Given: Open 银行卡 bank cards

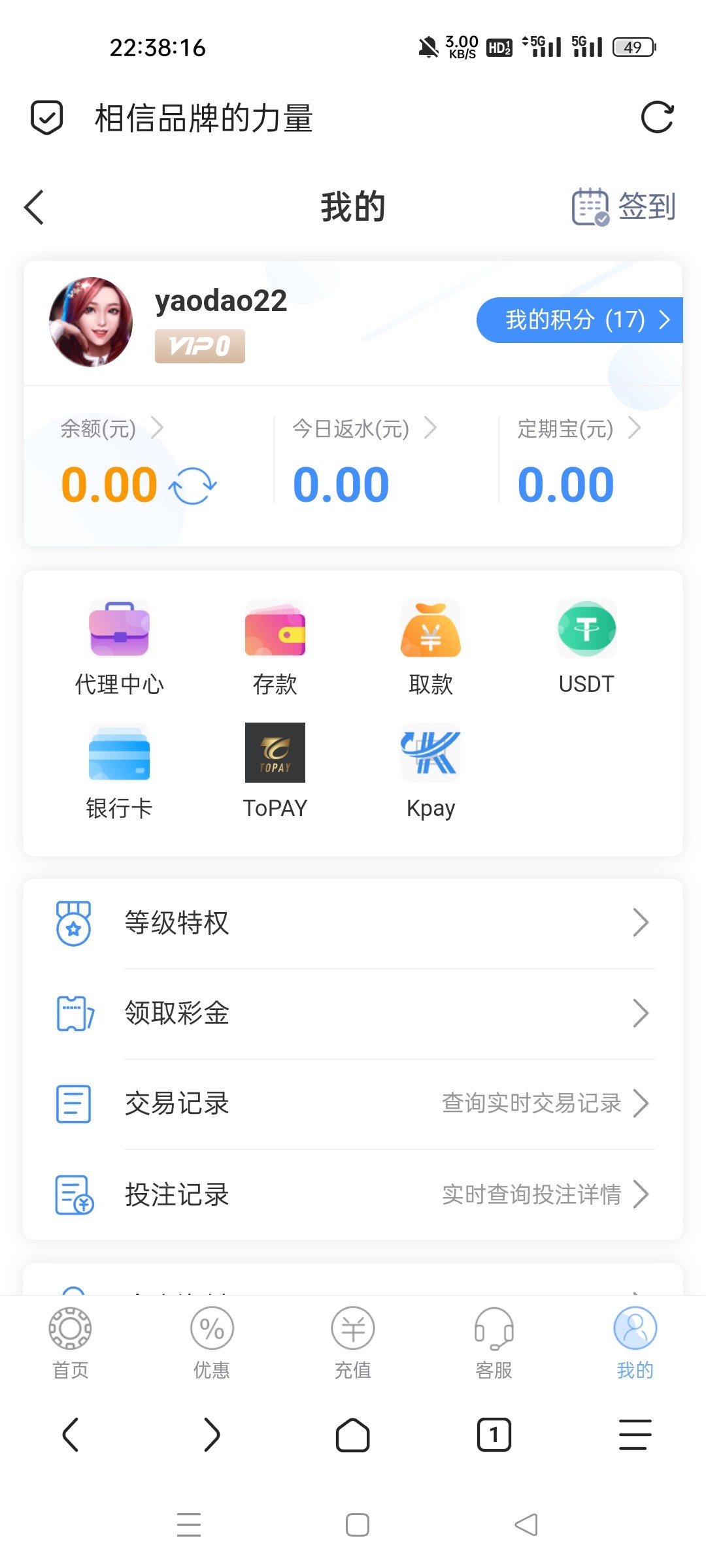Looking at the screenshot, I should coord(119,771).
